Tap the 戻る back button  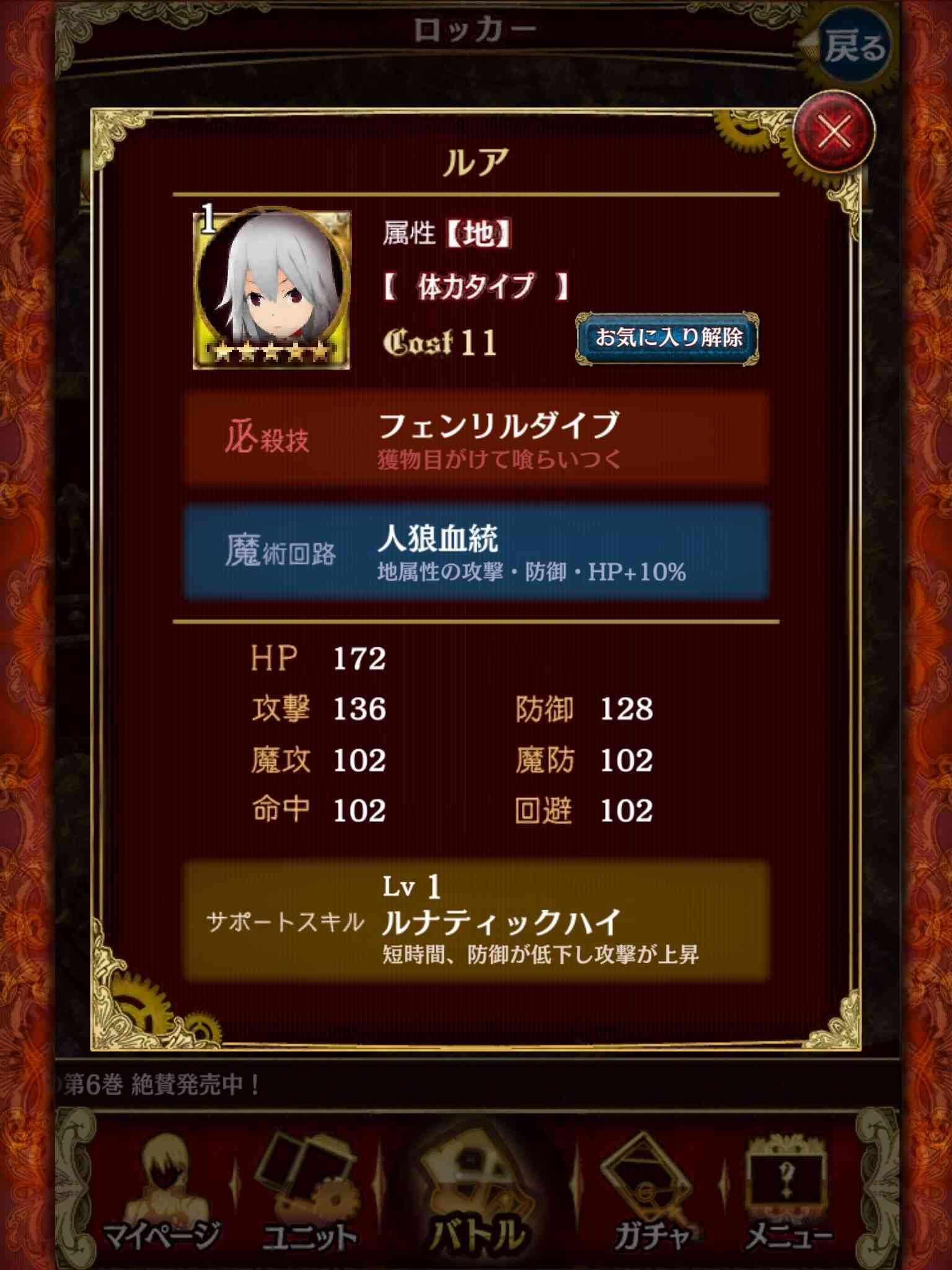[853, 47]
